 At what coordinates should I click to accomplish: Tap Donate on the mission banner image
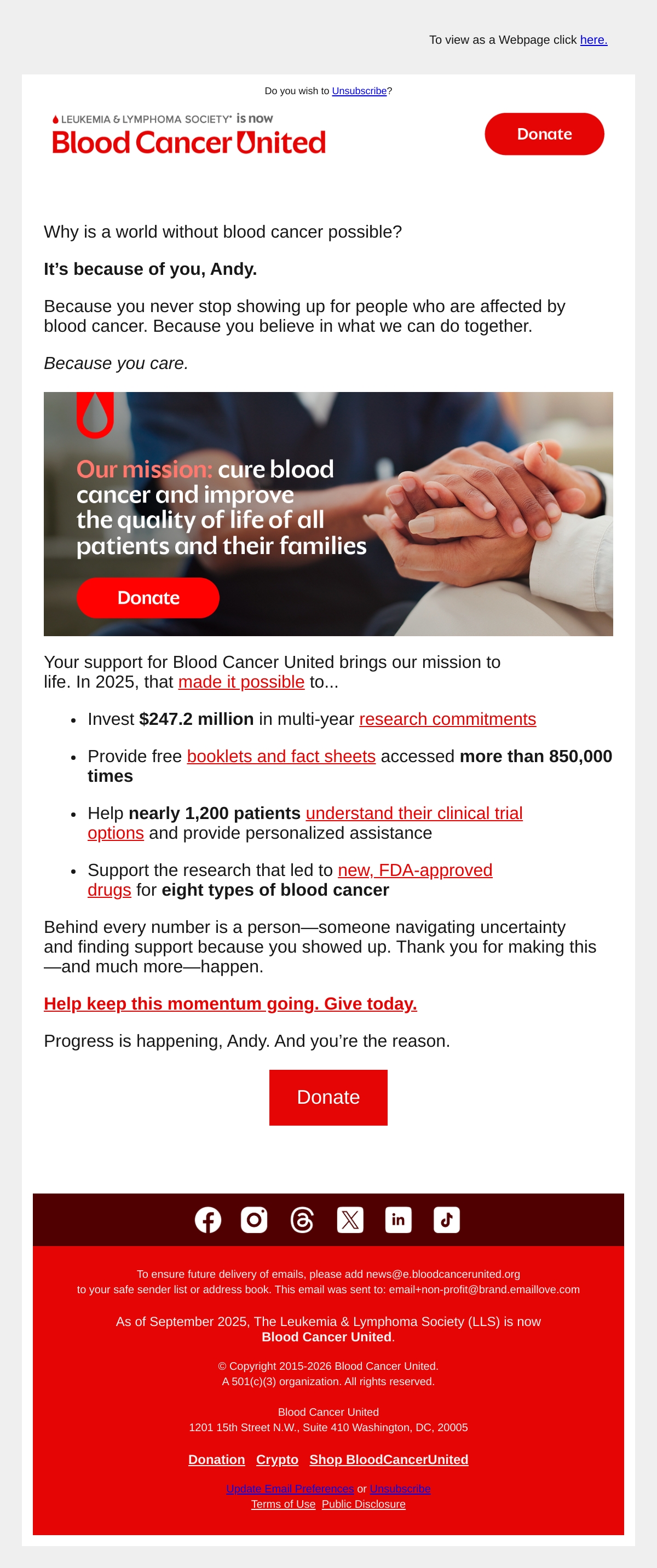148,598
